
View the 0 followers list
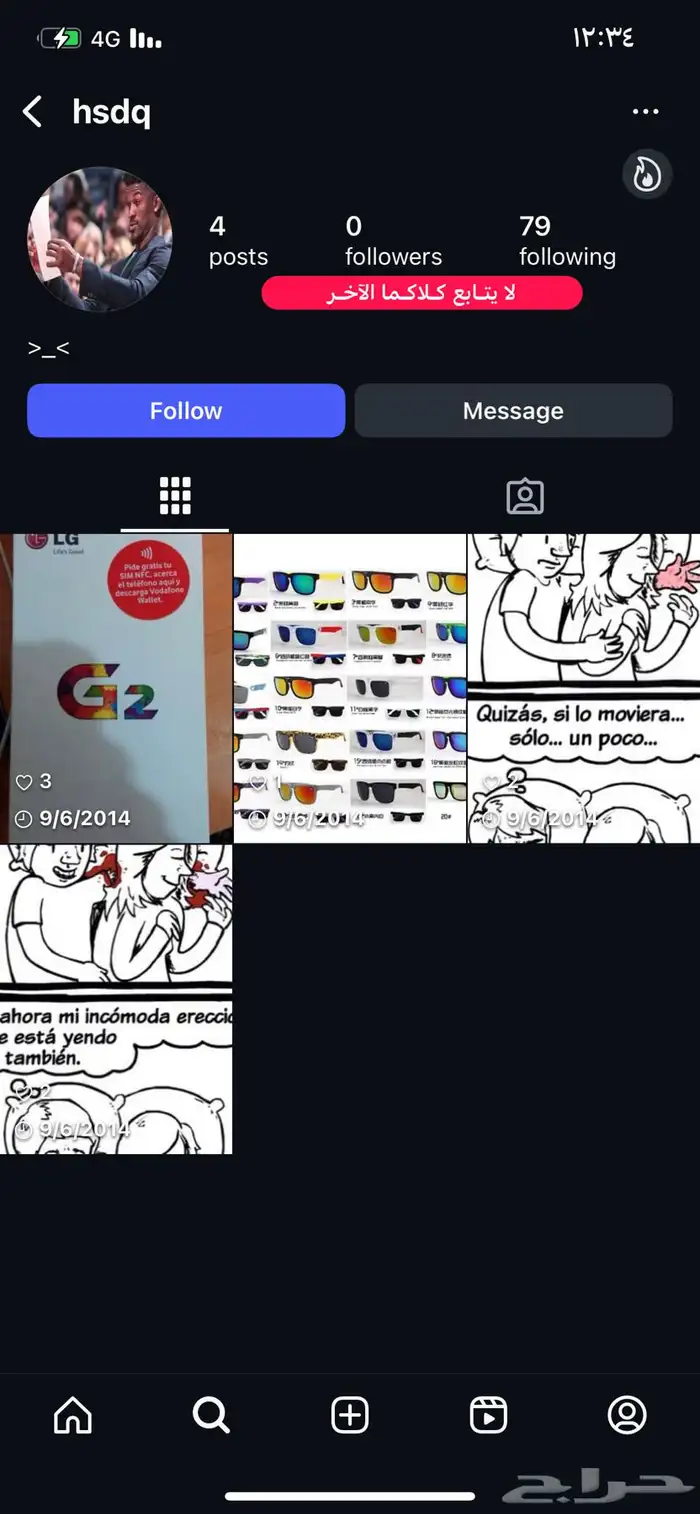pos(393,241)
